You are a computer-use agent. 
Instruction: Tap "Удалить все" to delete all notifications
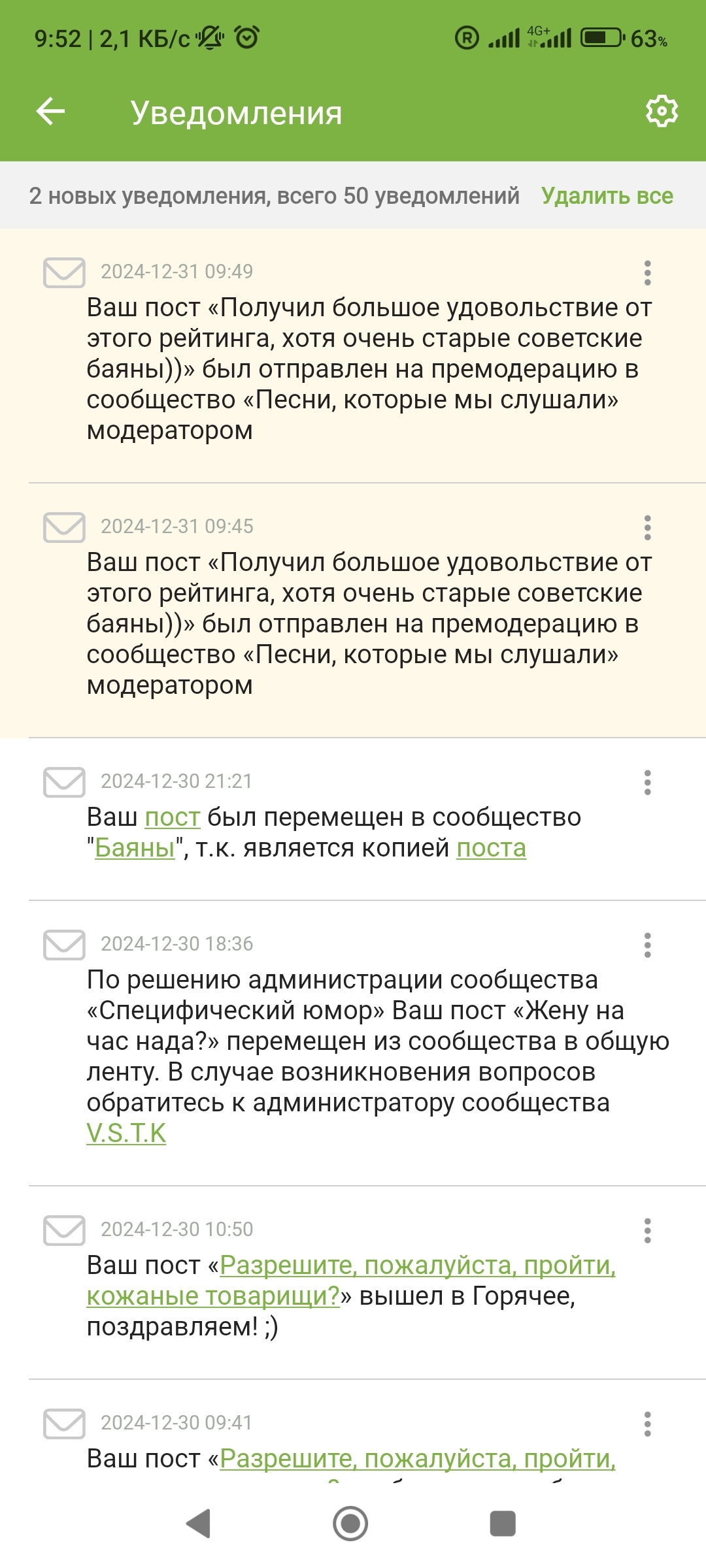(607, 195)
